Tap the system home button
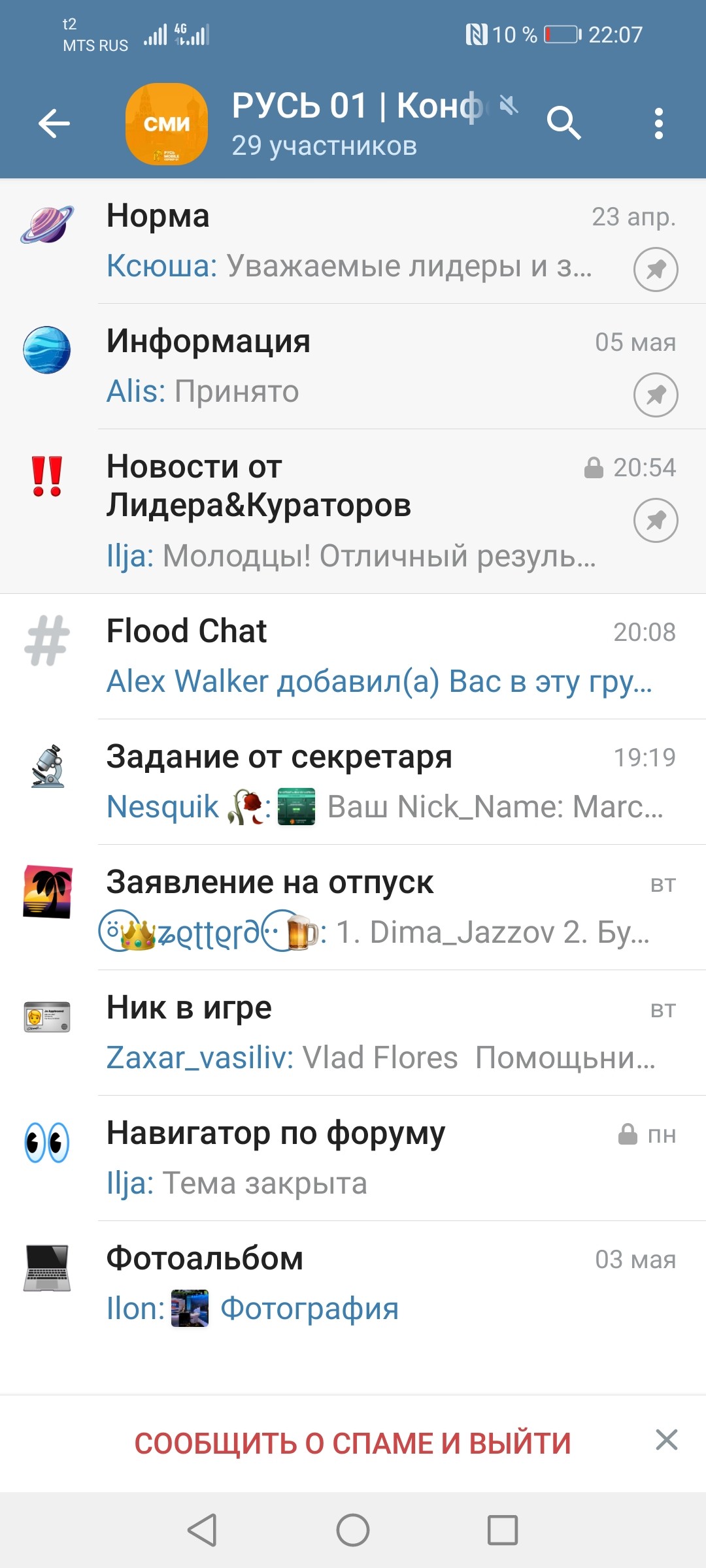This screenshot has height=1568, width=706. (353, 1530)
